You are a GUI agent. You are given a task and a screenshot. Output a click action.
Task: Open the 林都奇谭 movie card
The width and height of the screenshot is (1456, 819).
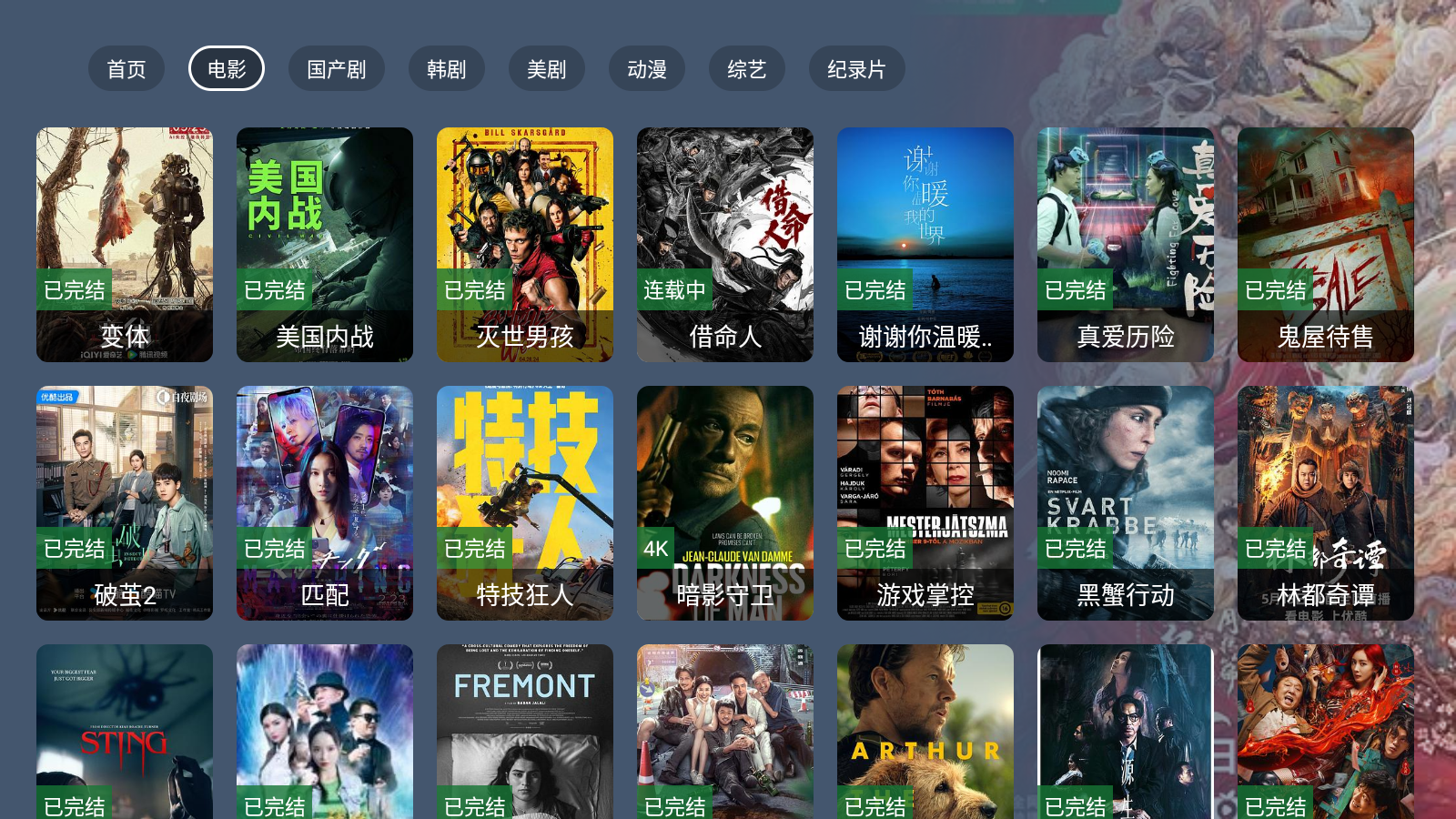[1326, 502]
